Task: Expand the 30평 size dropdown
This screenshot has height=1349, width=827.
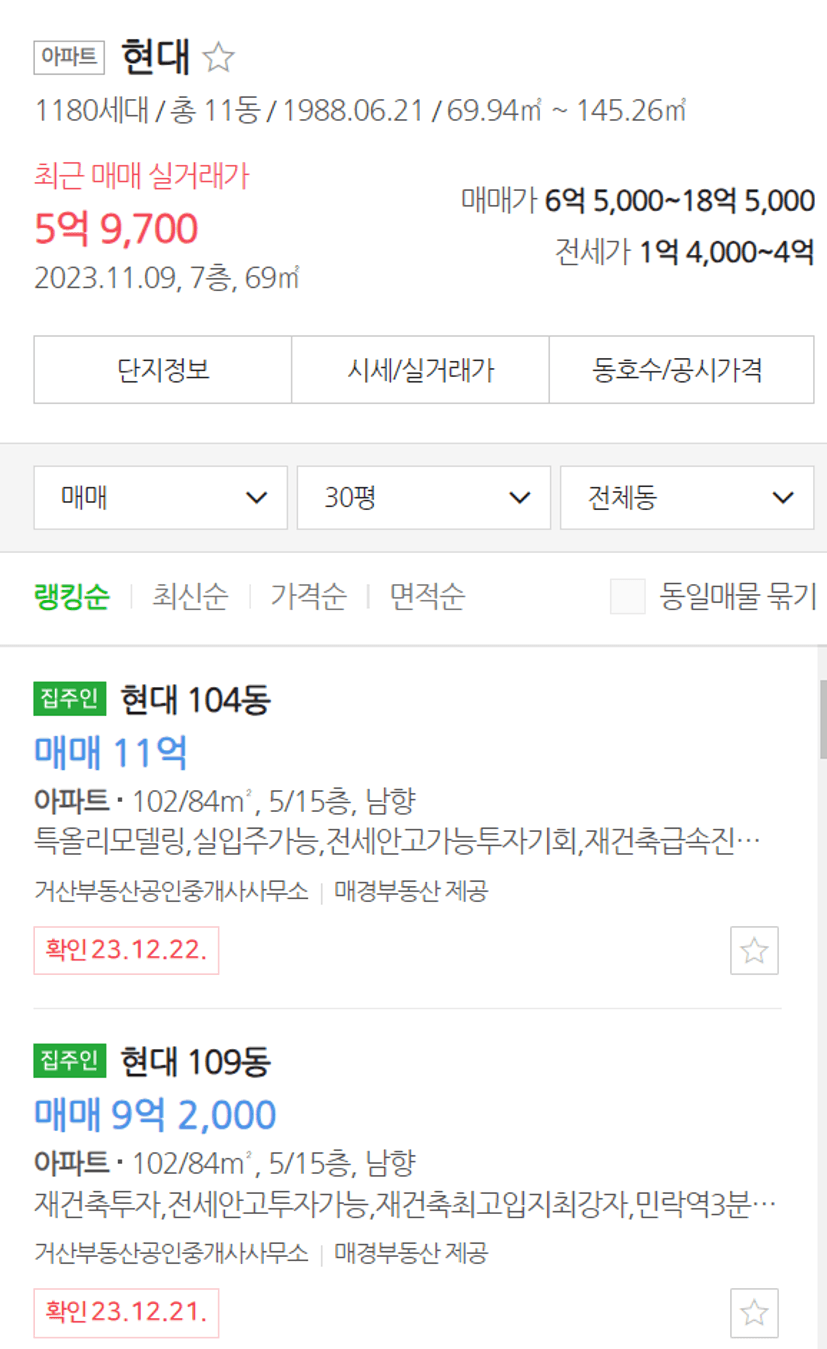Action: [423, 497]
